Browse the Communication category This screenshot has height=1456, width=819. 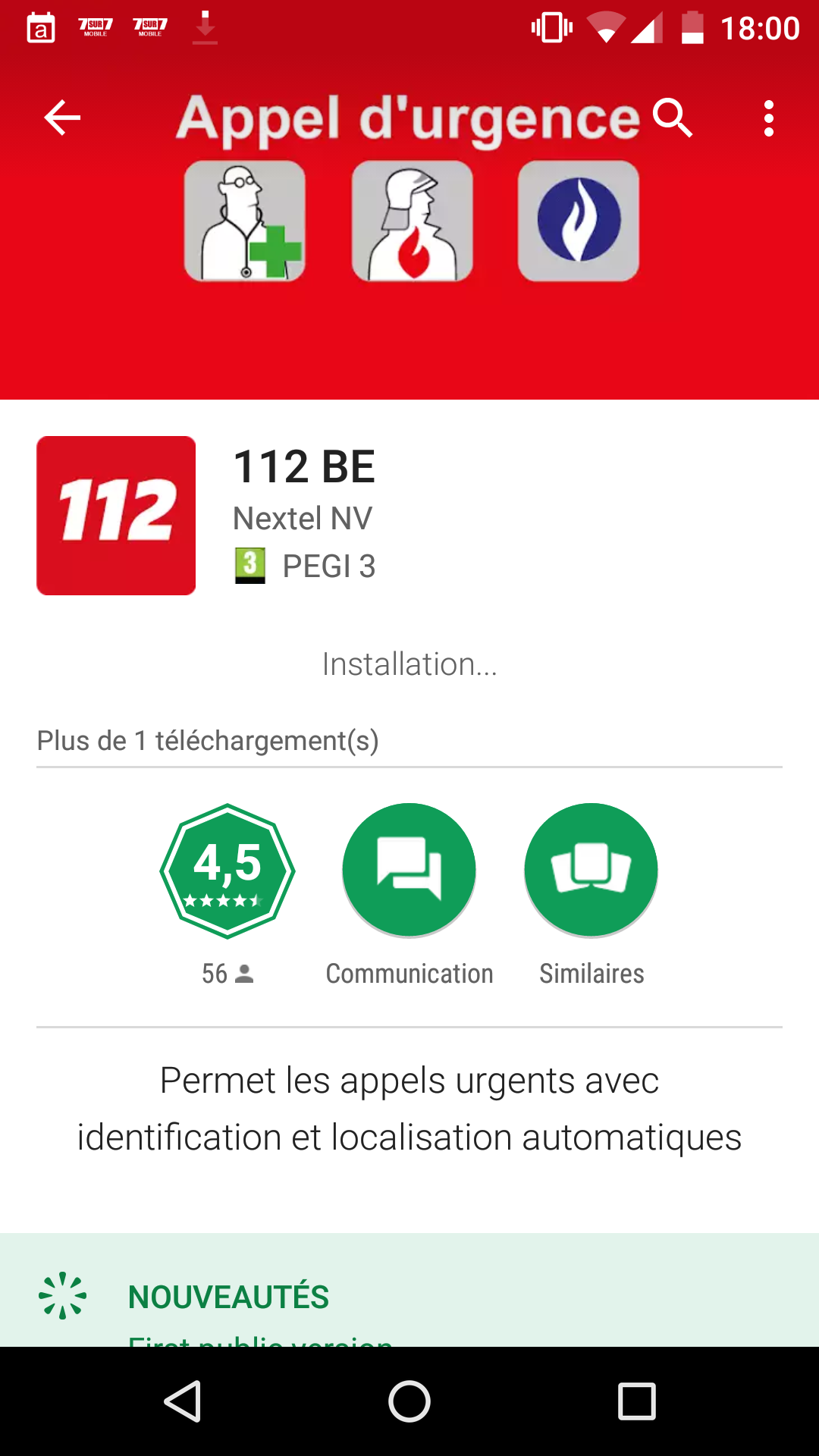(x=409, y=871)
